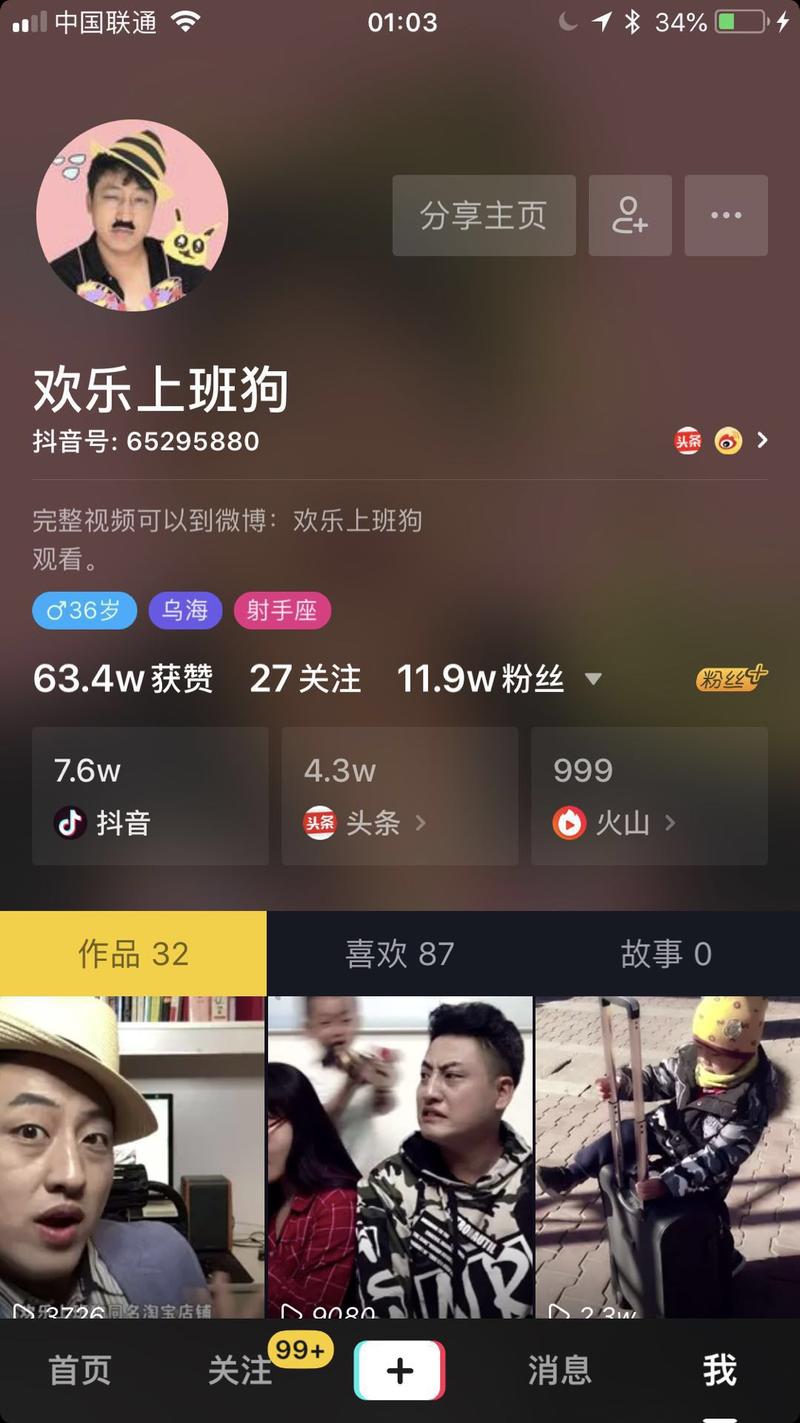Open the add friend icon
The width and height of the screenshot is (800, 1423).
[630, 216]
